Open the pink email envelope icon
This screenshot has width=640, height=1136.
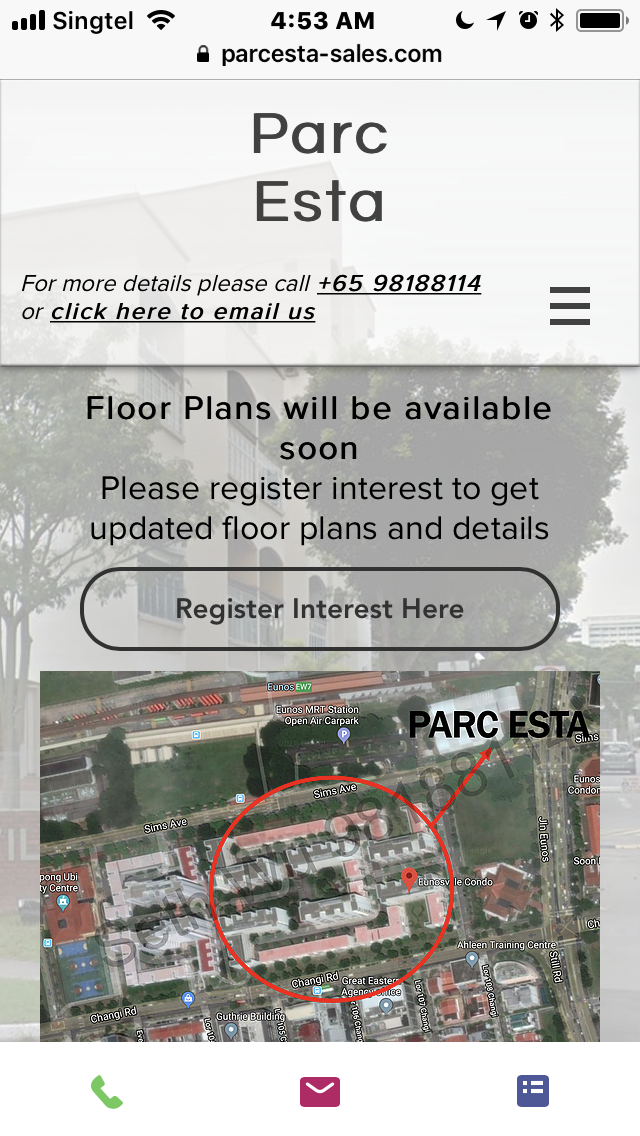(320, 1091)
